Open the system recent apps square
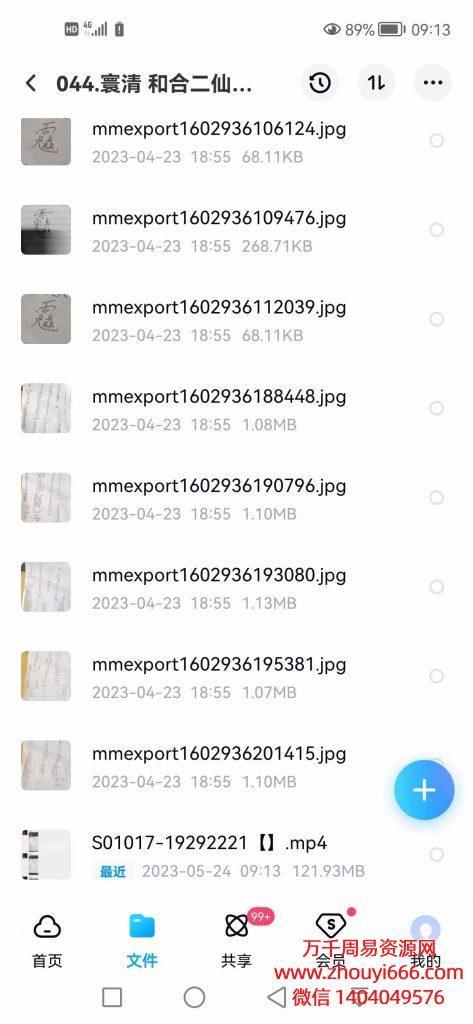Image resolution: width=473 pixels, height=1024 pixels. point(112,997)
